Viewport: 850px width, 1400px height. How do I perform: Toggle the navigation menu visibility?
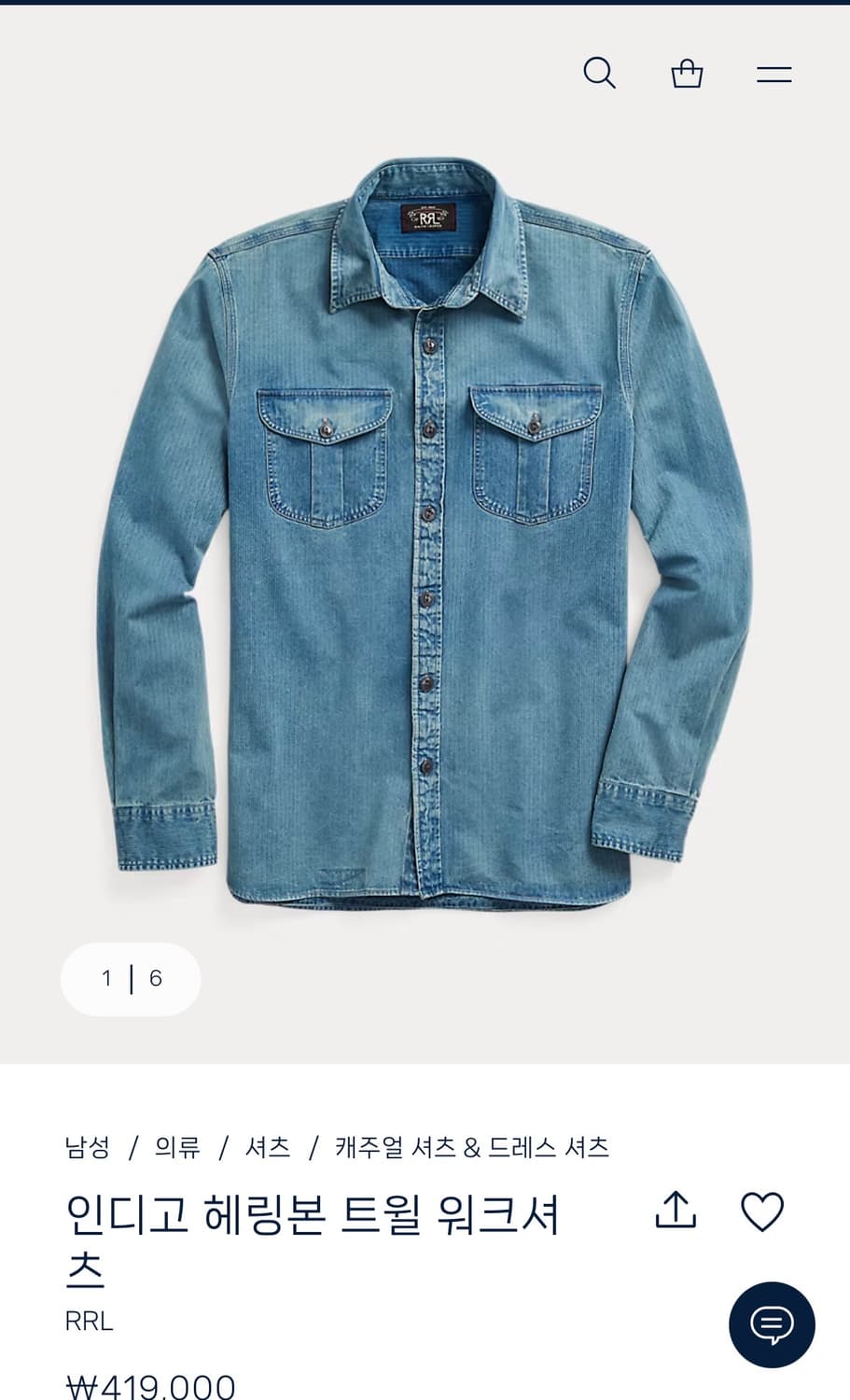[x=773, y=73]
